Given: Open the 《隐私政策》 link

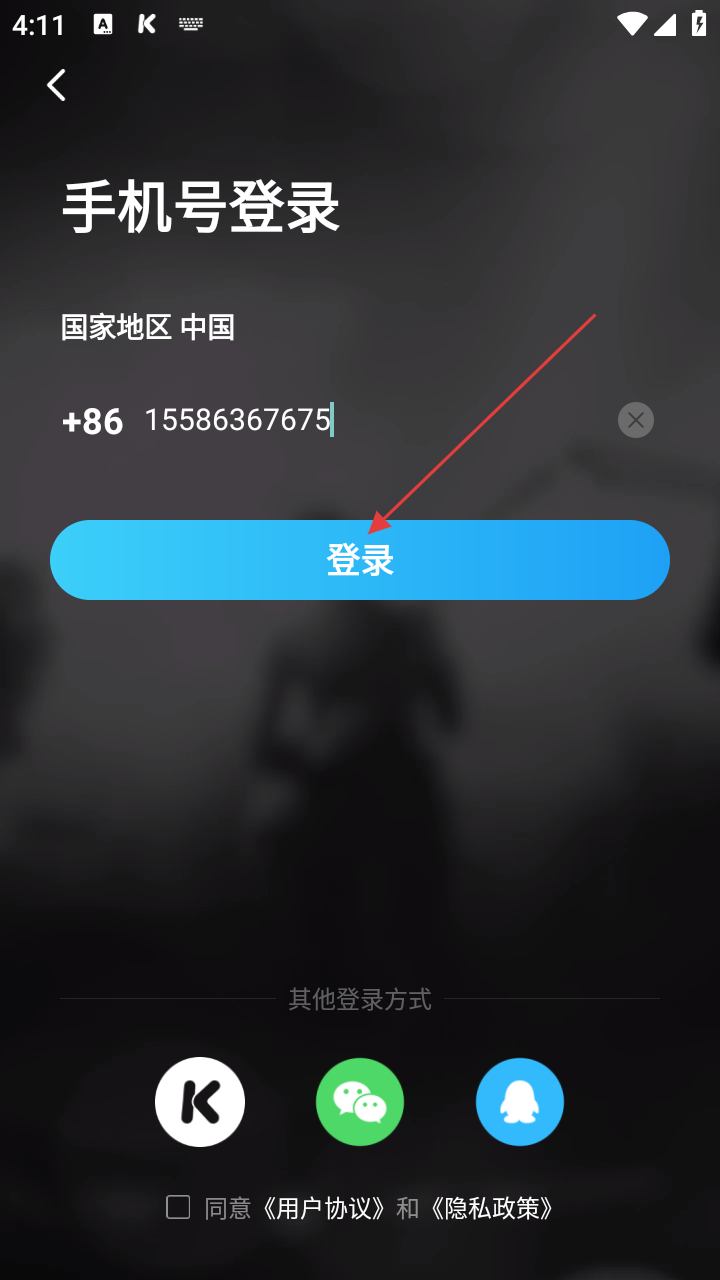Looking at the screenshot, I should pyautogui.click(x=491, y=1208).
